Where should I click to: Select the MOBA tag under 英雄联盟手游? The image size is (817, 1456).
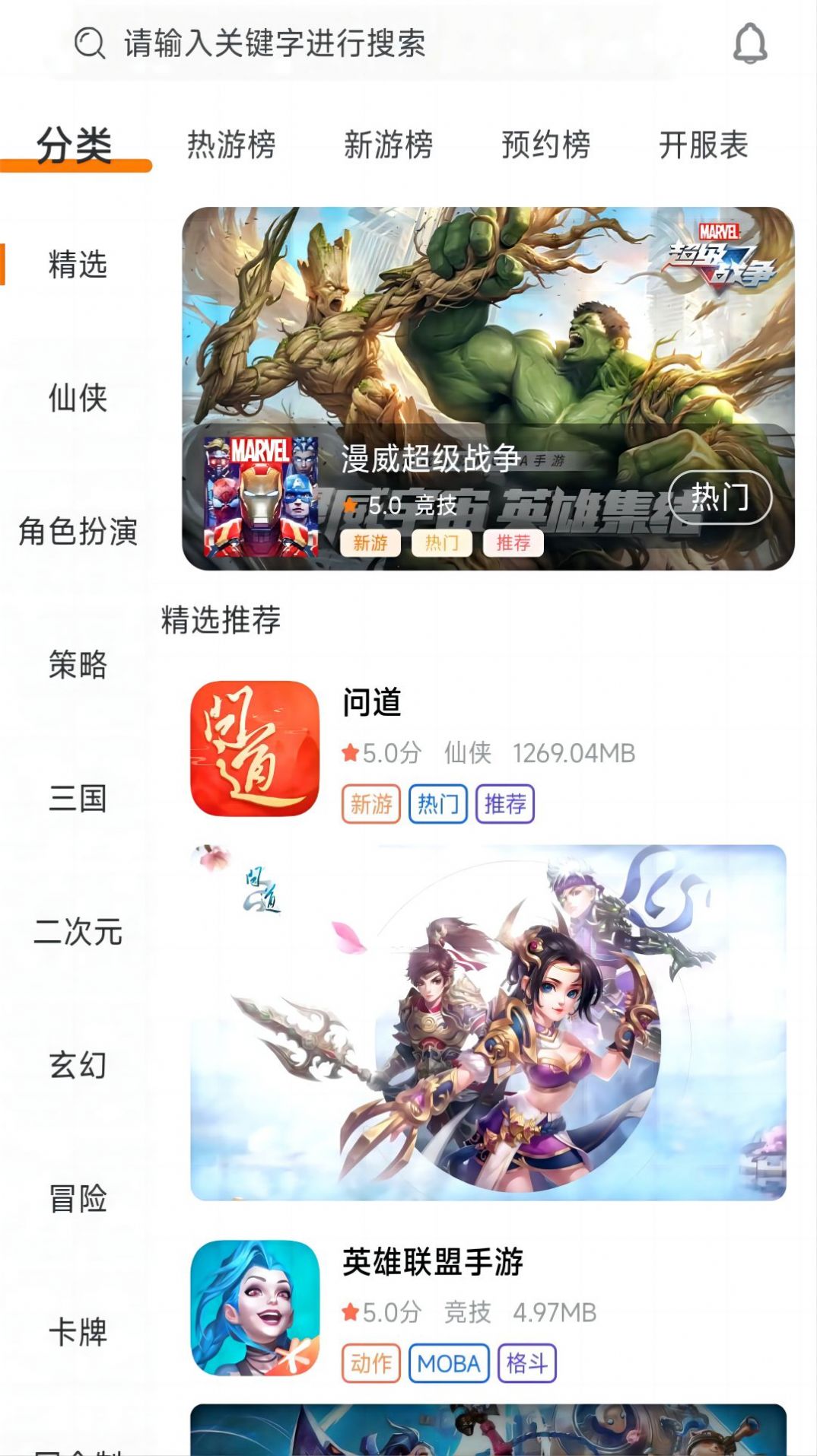tap(448, 1362)
